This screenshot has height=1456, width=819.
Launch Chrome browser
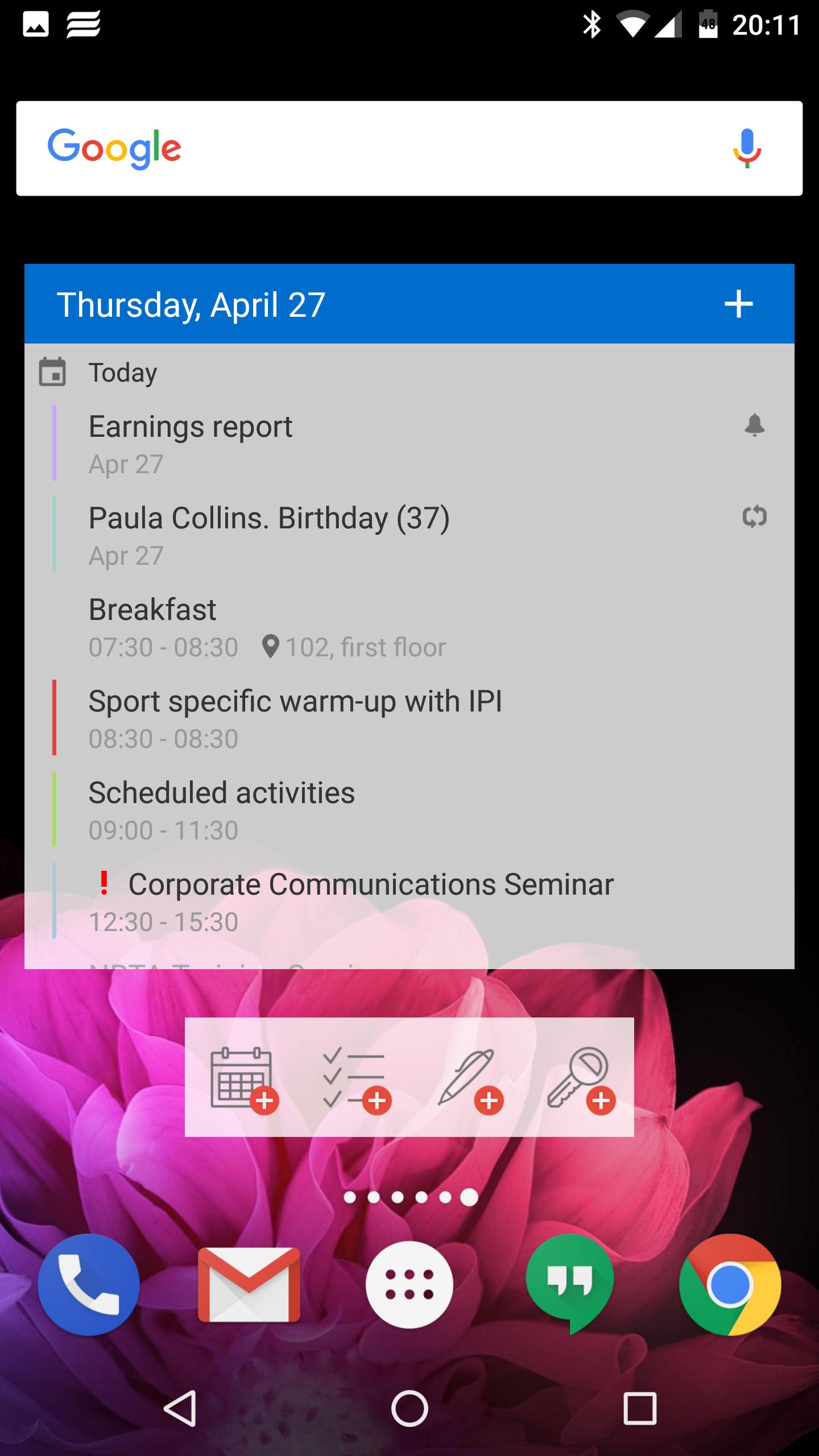click(x=730, y=1284)
